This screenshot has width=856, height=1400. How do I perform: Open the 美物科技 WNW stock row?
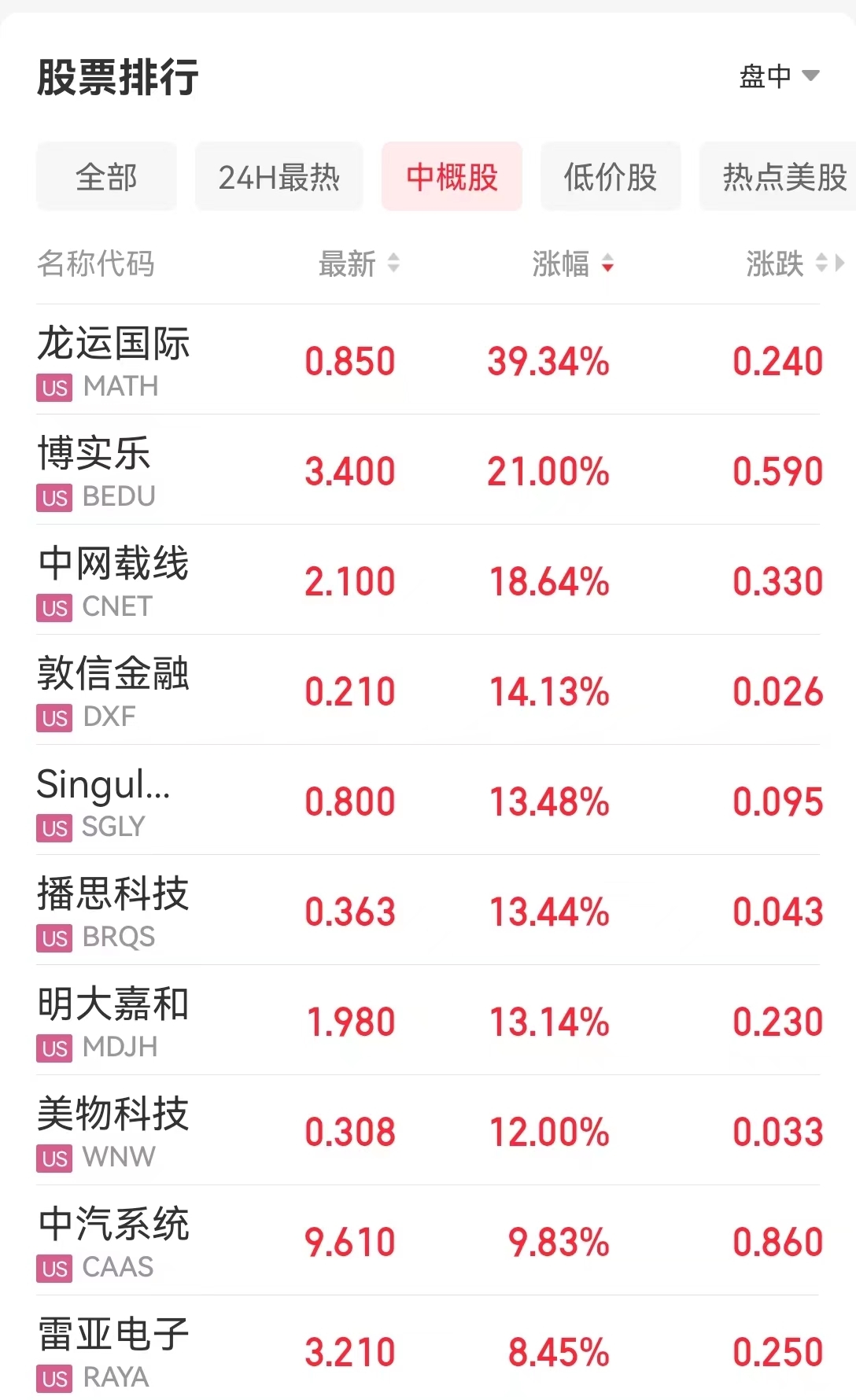428,1130
